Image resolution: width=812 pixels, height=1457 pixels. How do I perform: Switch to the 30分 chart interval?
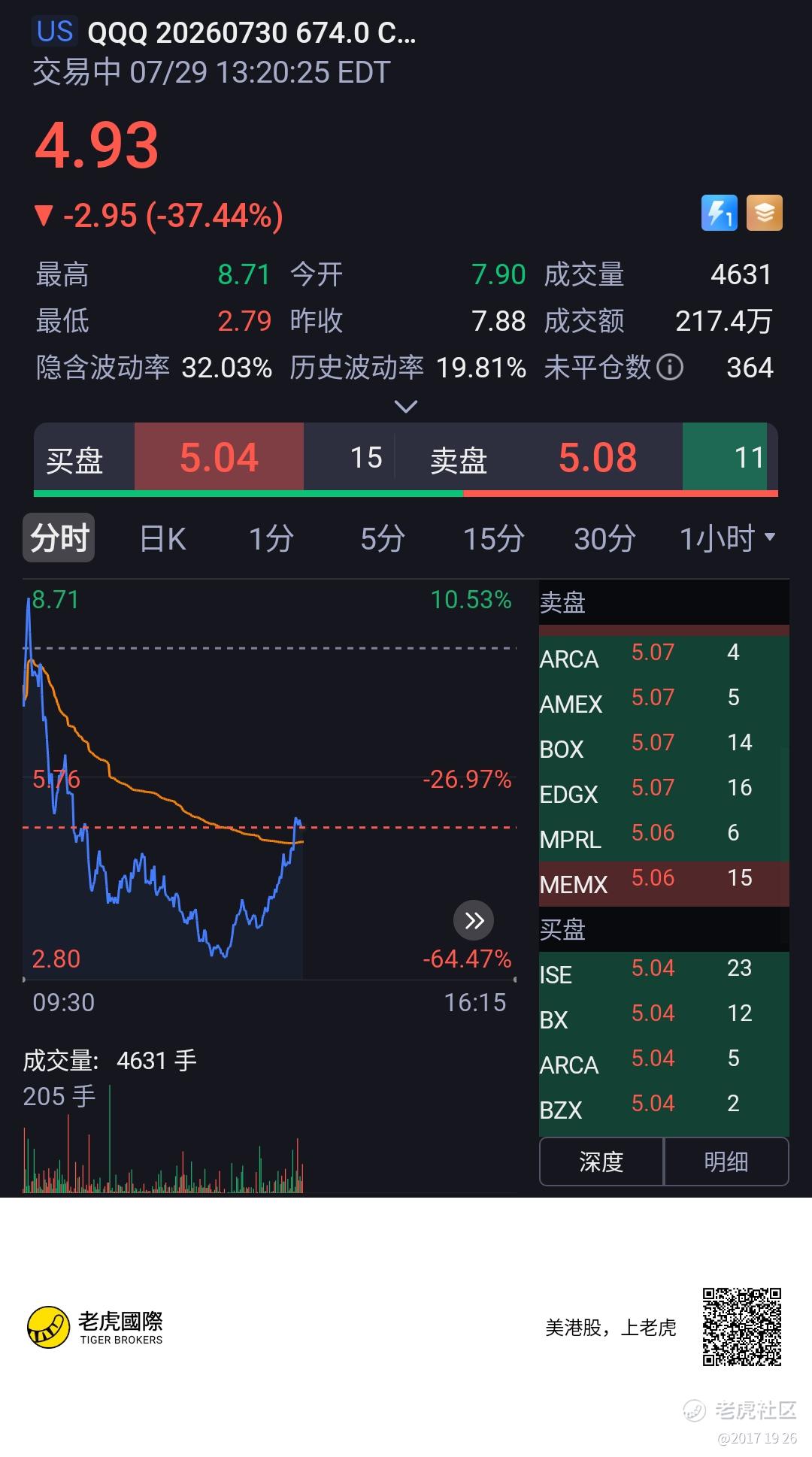(604, 538)
